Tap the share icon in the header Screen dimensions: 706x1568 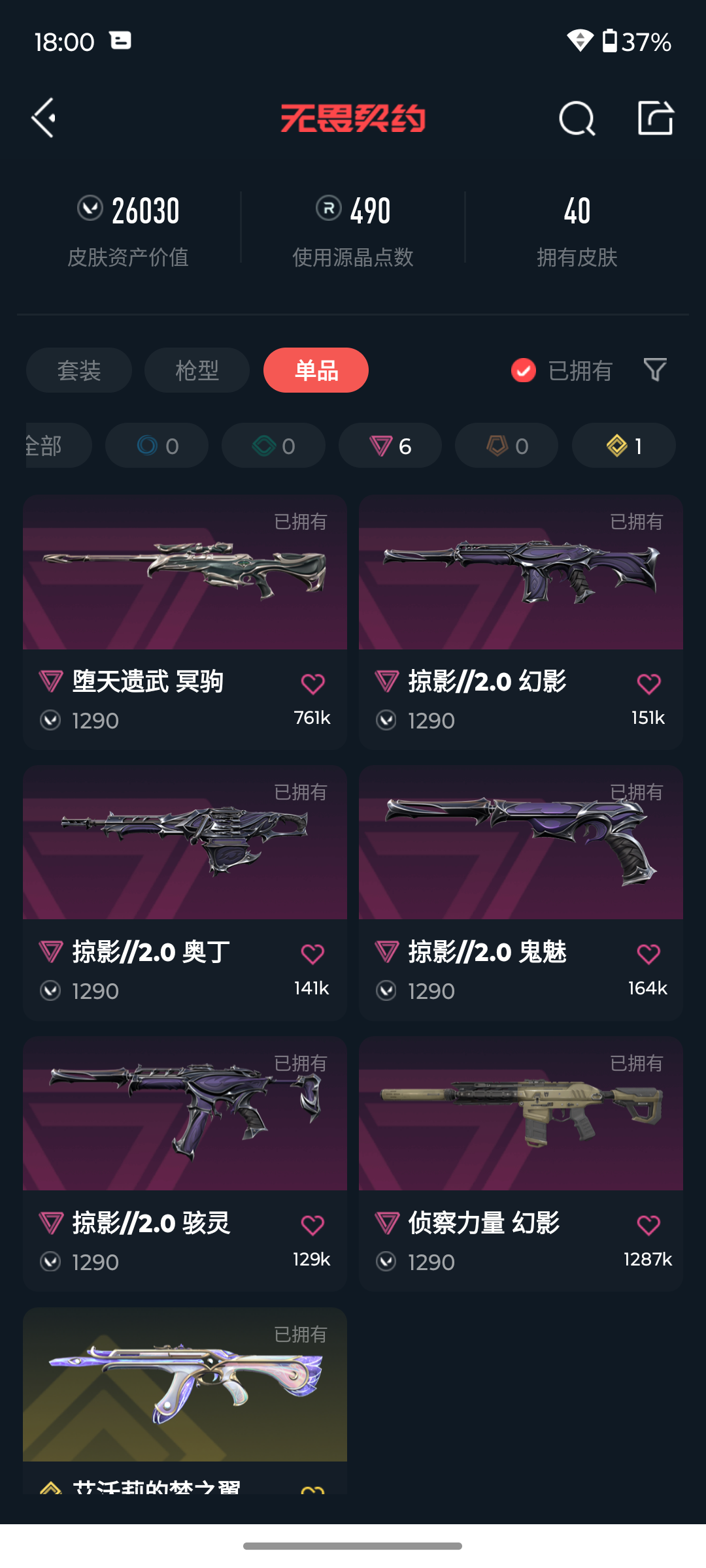coord(655,118)
